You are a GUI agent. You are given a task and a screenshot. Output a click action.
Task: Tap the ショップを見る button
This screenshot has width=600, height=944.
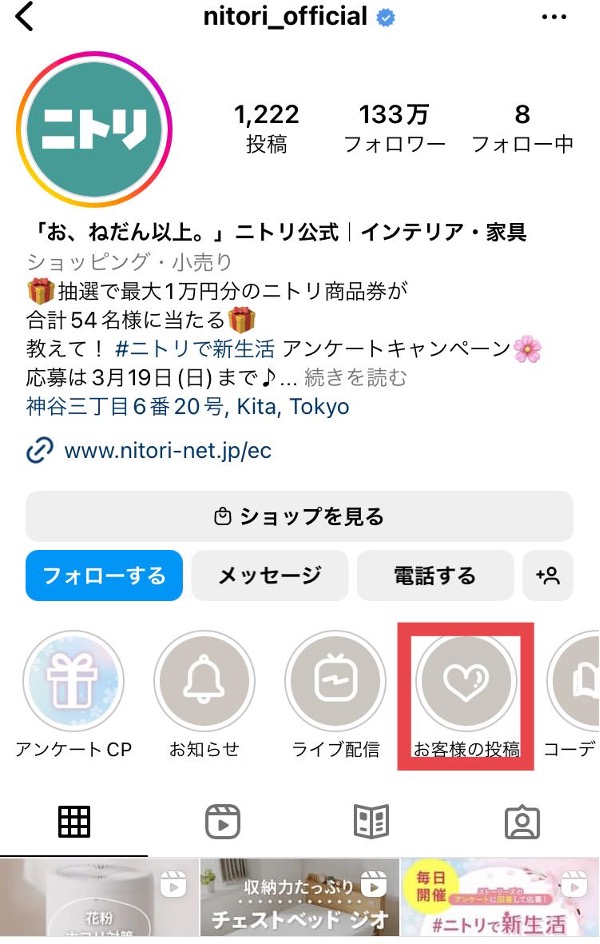(x=299, y=517)
